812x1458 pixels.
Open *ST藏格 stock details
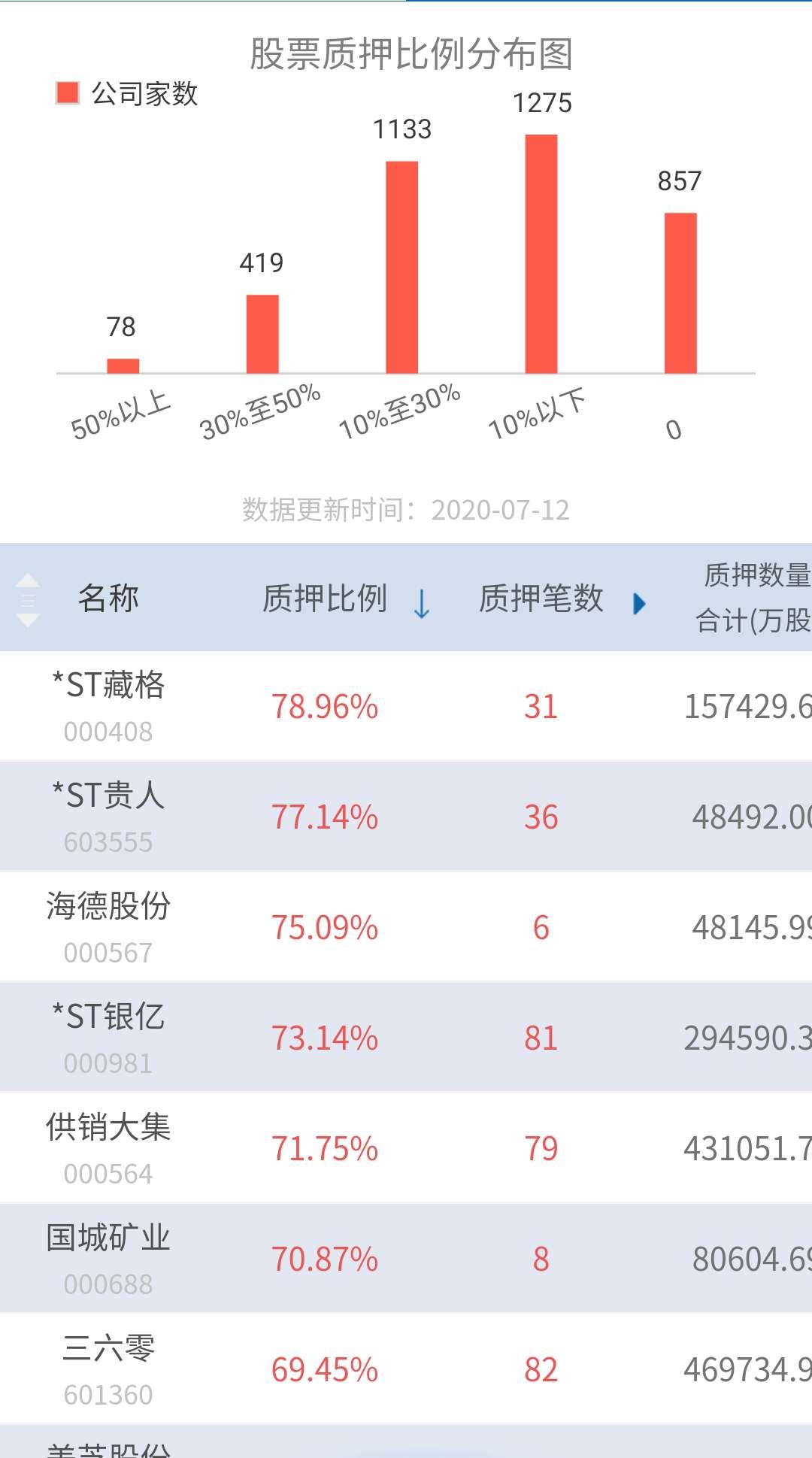[108, 703]
